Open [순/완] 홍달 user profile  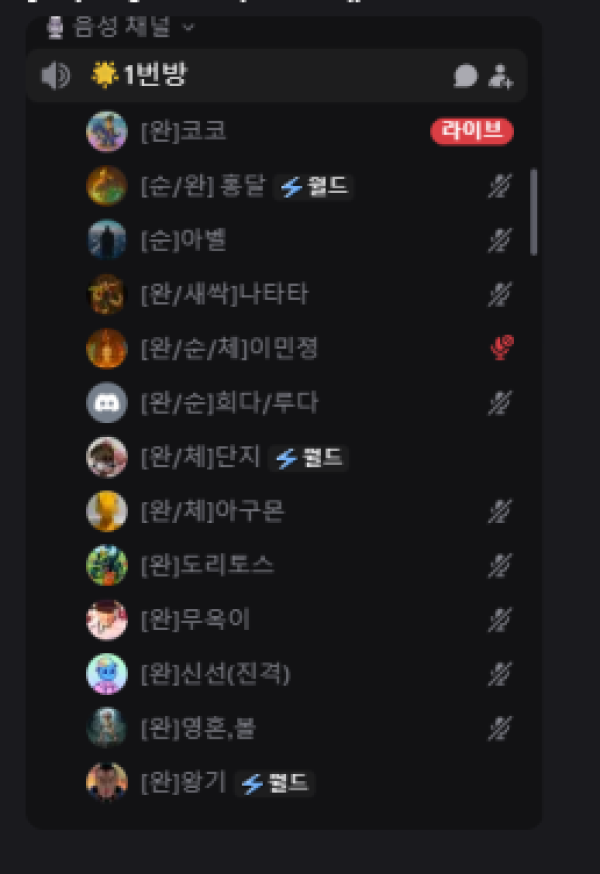pos(204,186)
